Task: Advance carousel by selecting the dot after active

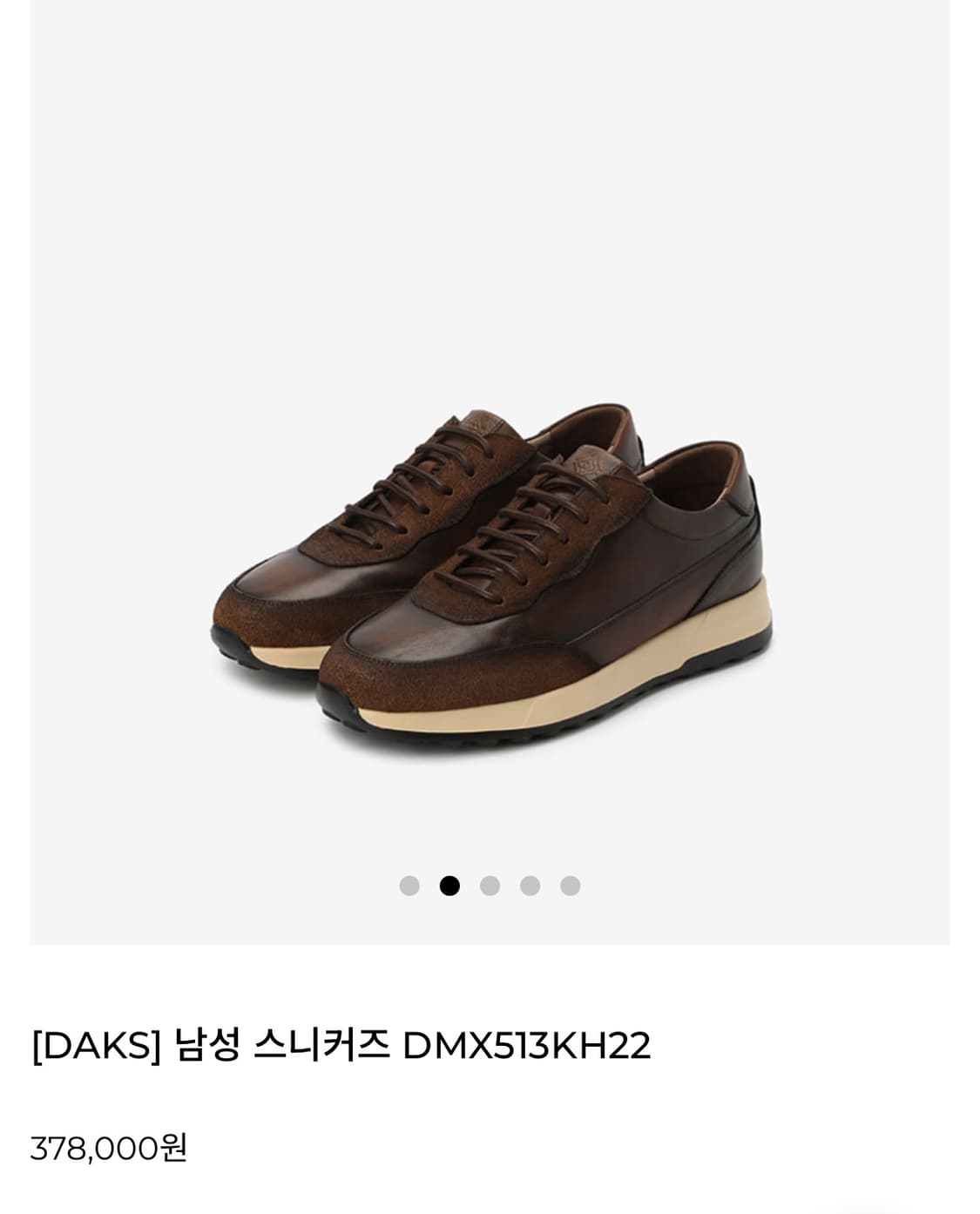Action: (488, 885)
